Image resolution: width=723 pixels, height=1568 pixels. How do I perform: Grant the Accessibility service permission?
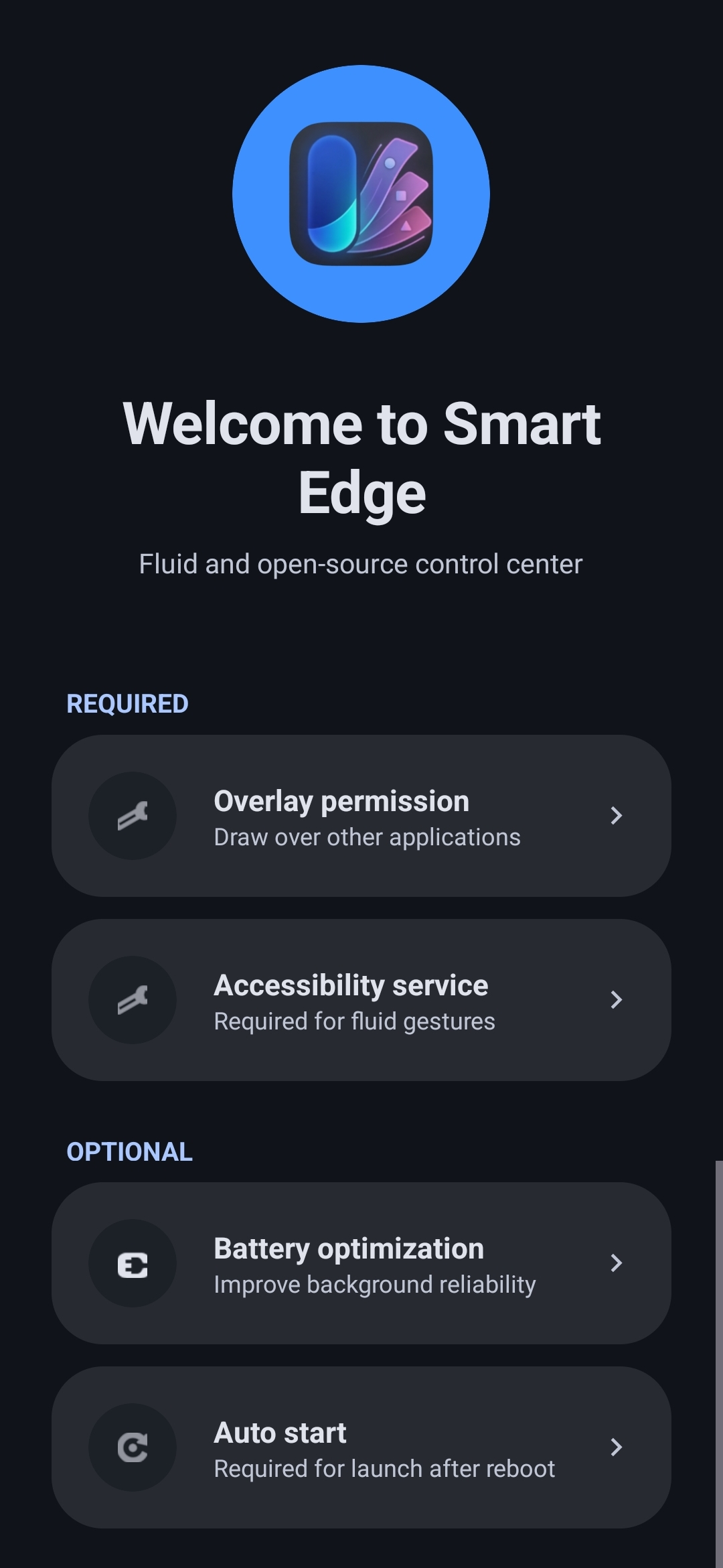click(361, 1000)
